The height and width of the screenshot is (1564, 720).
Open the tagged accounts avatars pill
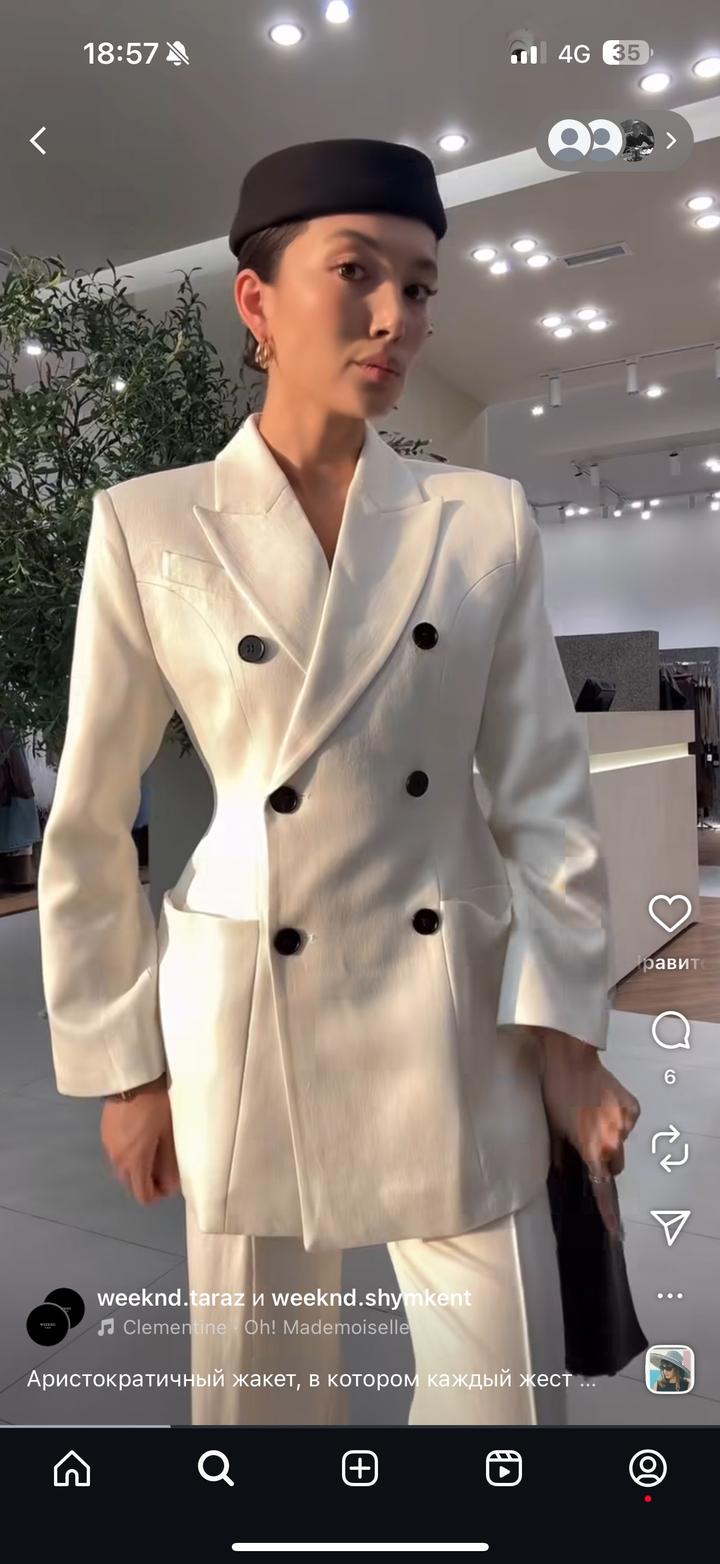[613, 141]
